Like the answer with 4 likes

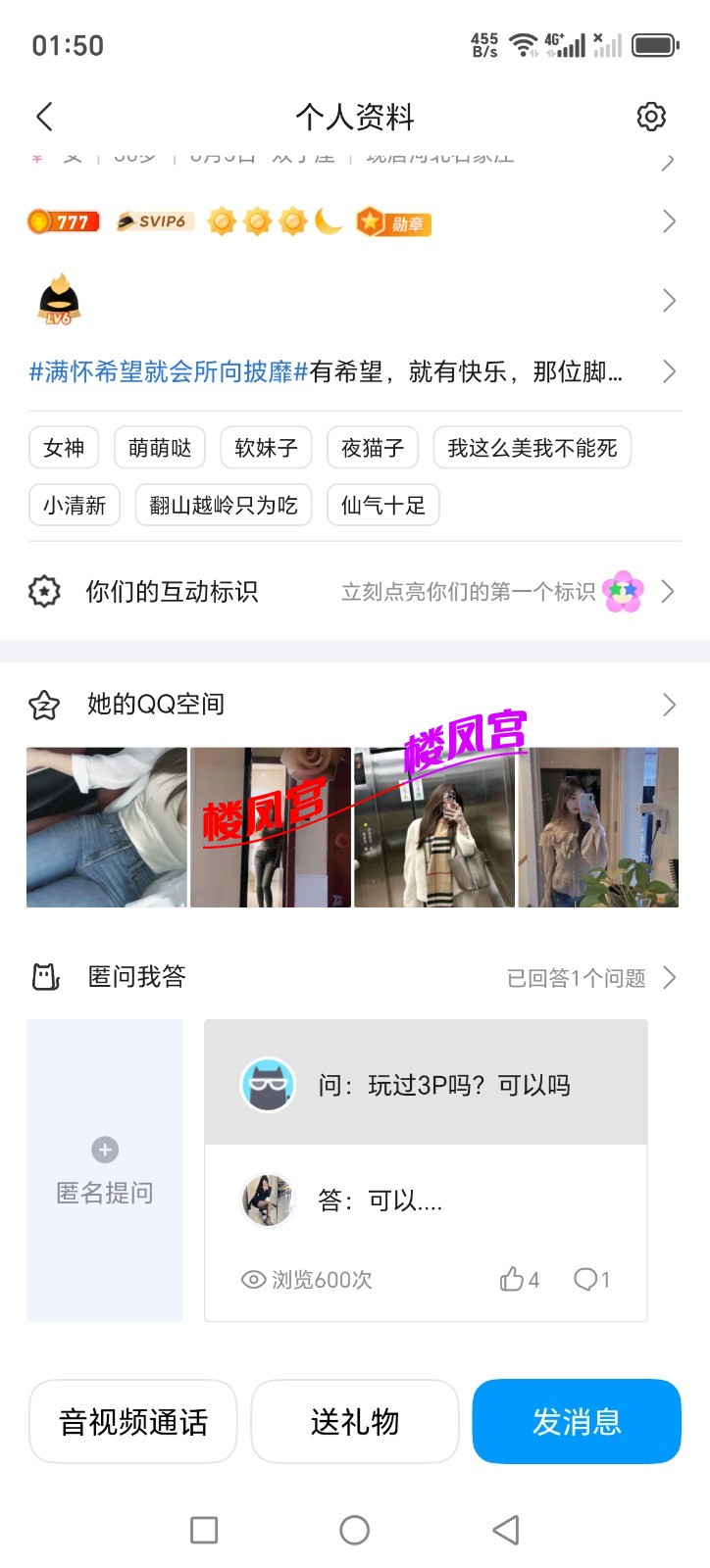519,1280
